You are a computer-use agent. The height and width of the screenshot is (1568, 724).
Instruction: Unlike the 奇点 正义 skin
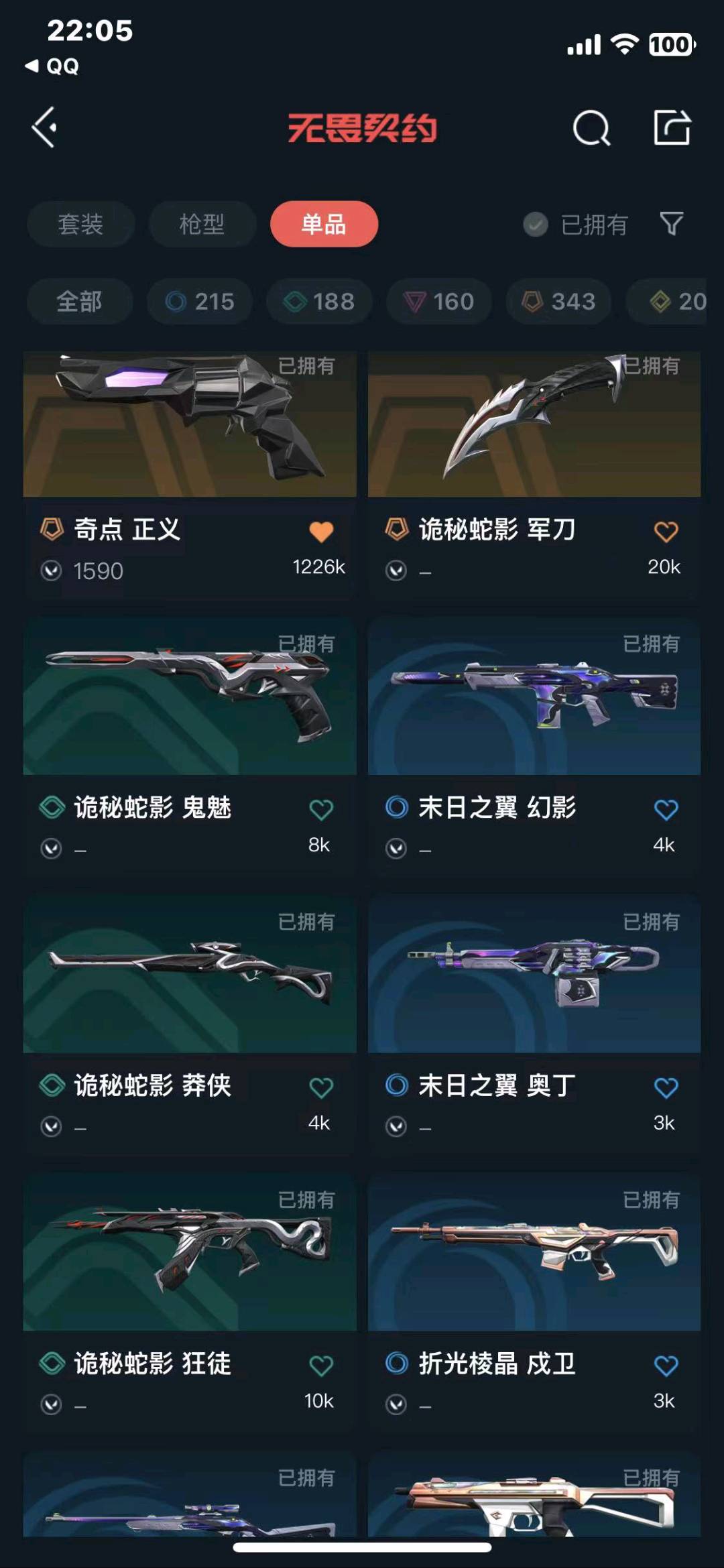(x=321, y=532)
